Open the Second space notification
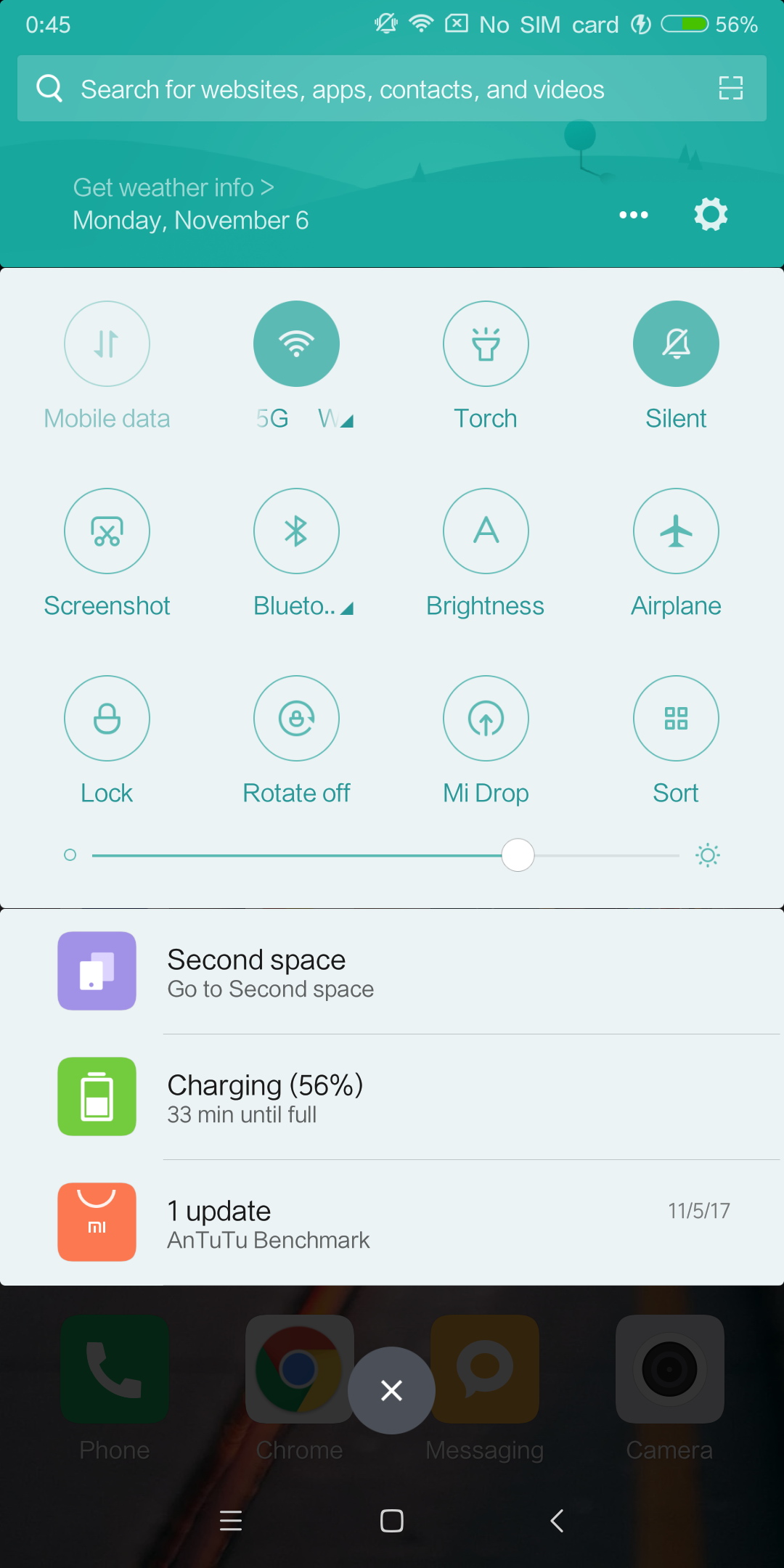784x1568 pixels. [392, 971]
